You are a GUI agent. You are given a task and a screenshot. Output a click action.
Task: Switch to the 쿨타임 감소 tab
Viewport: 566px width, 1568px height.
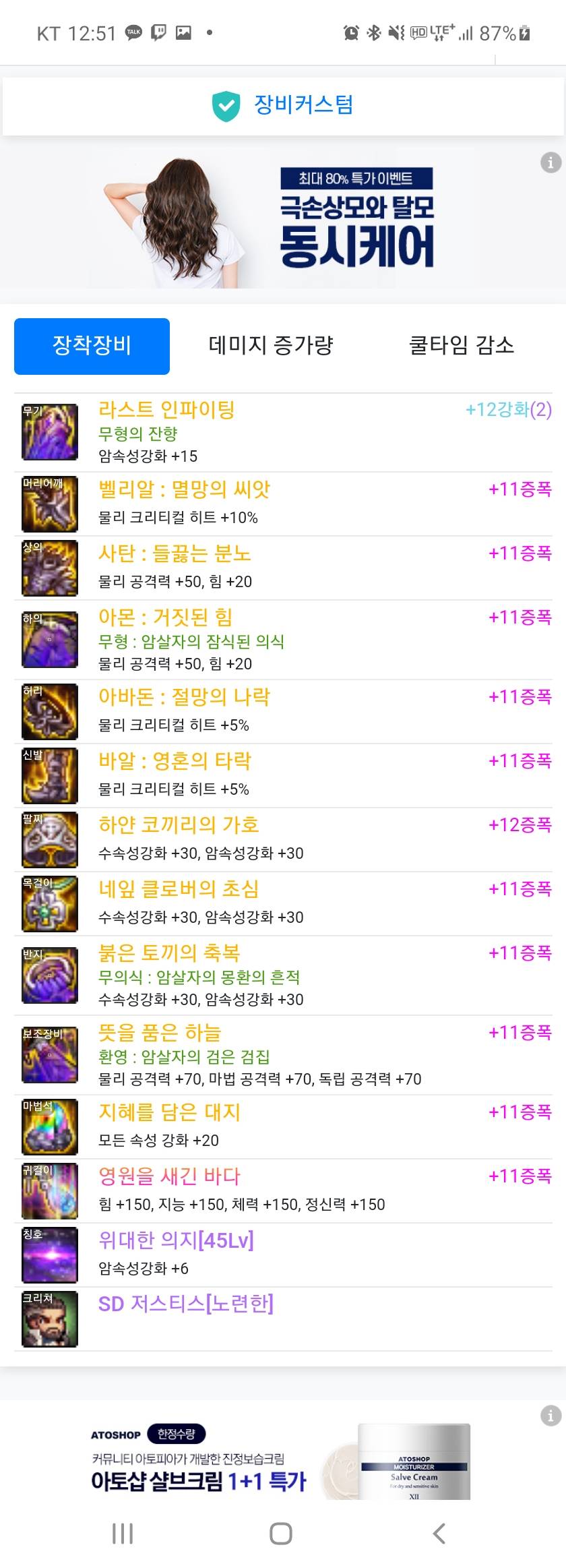point(462,346)
